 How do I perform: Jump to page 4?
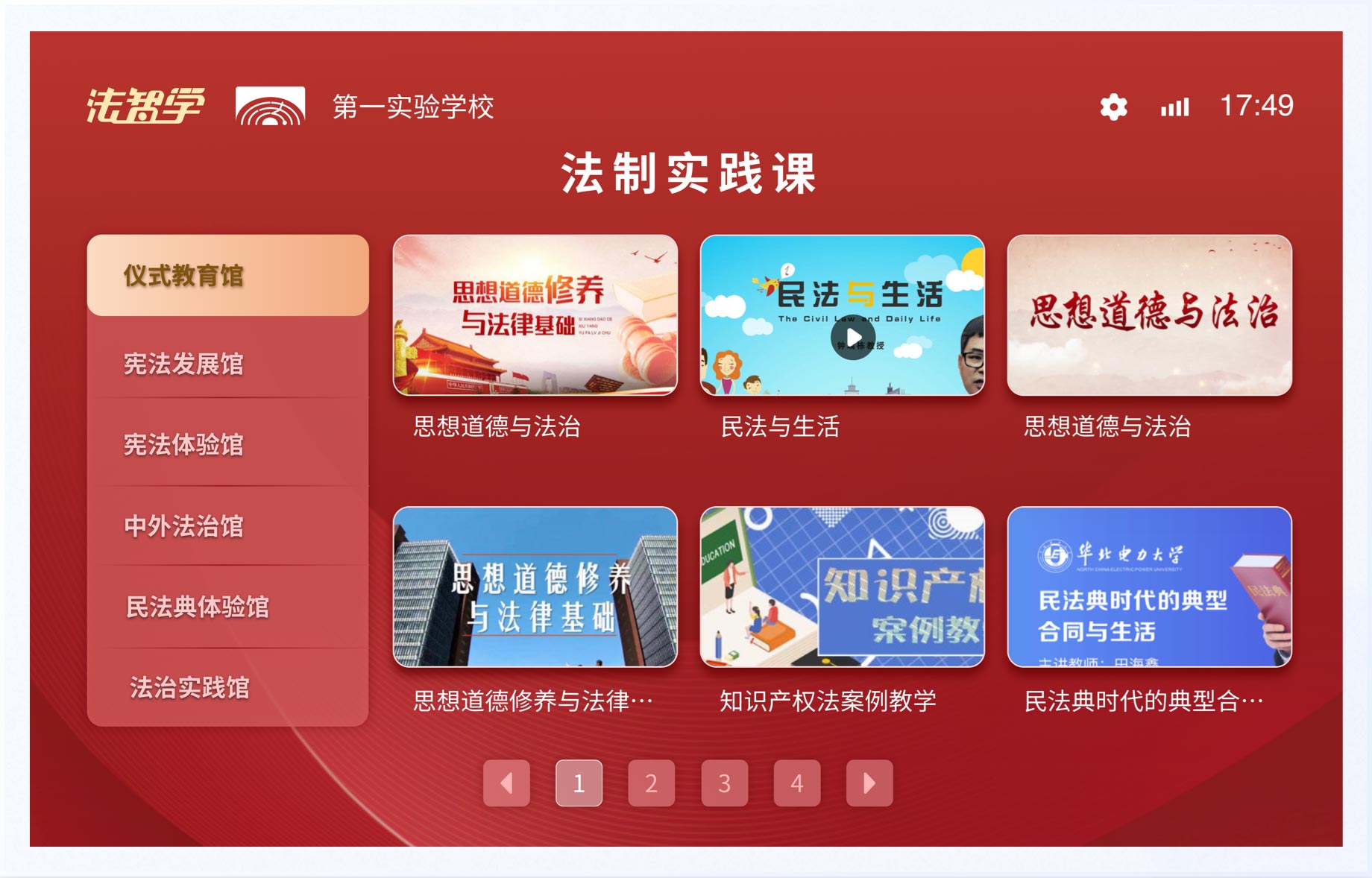(796, 783)
